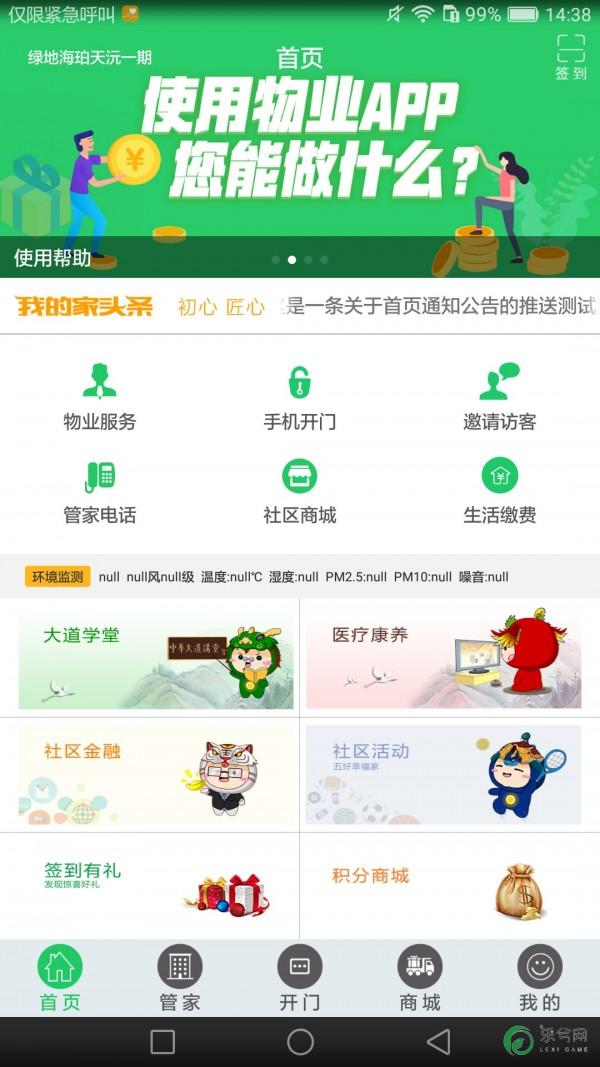This screenshot has width=600, height=1067.
Task: Switch to the 商城 tab
Action: [x=420, y=978]
